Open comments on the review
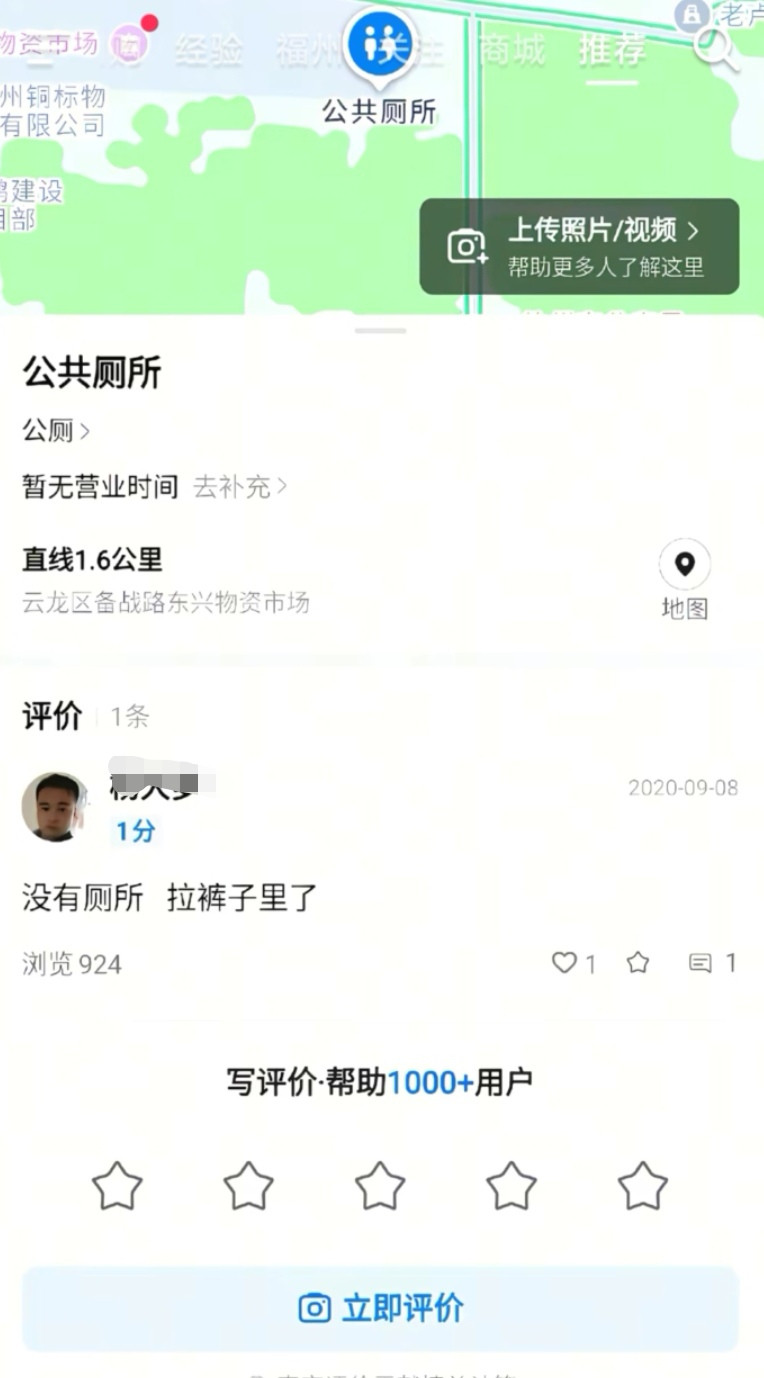This screenshot has width=764, height=1378. (x=711, y=963)
